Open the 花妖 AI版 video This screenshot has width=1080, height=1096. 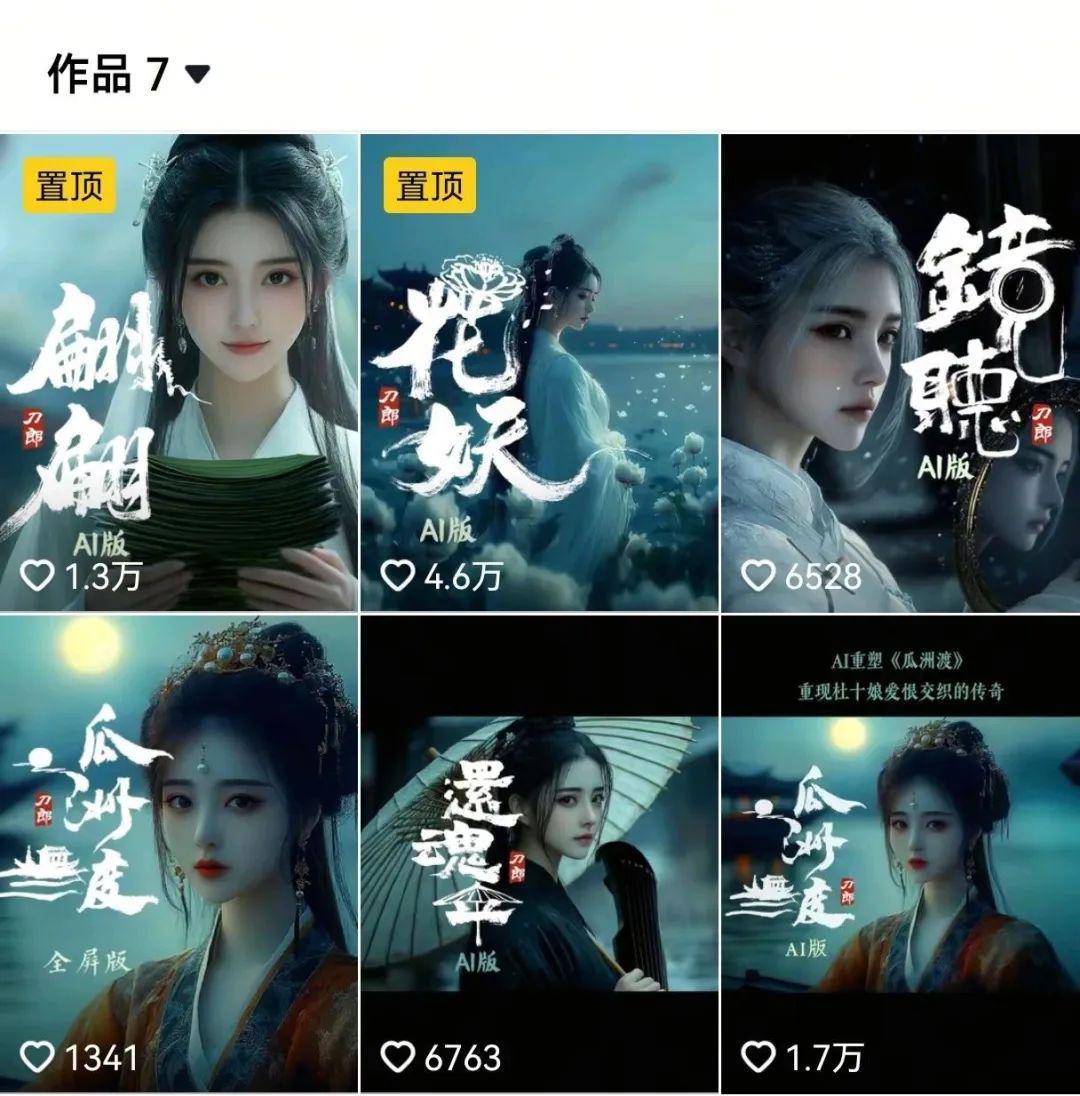pyautogui.click(x=540, y=360)
